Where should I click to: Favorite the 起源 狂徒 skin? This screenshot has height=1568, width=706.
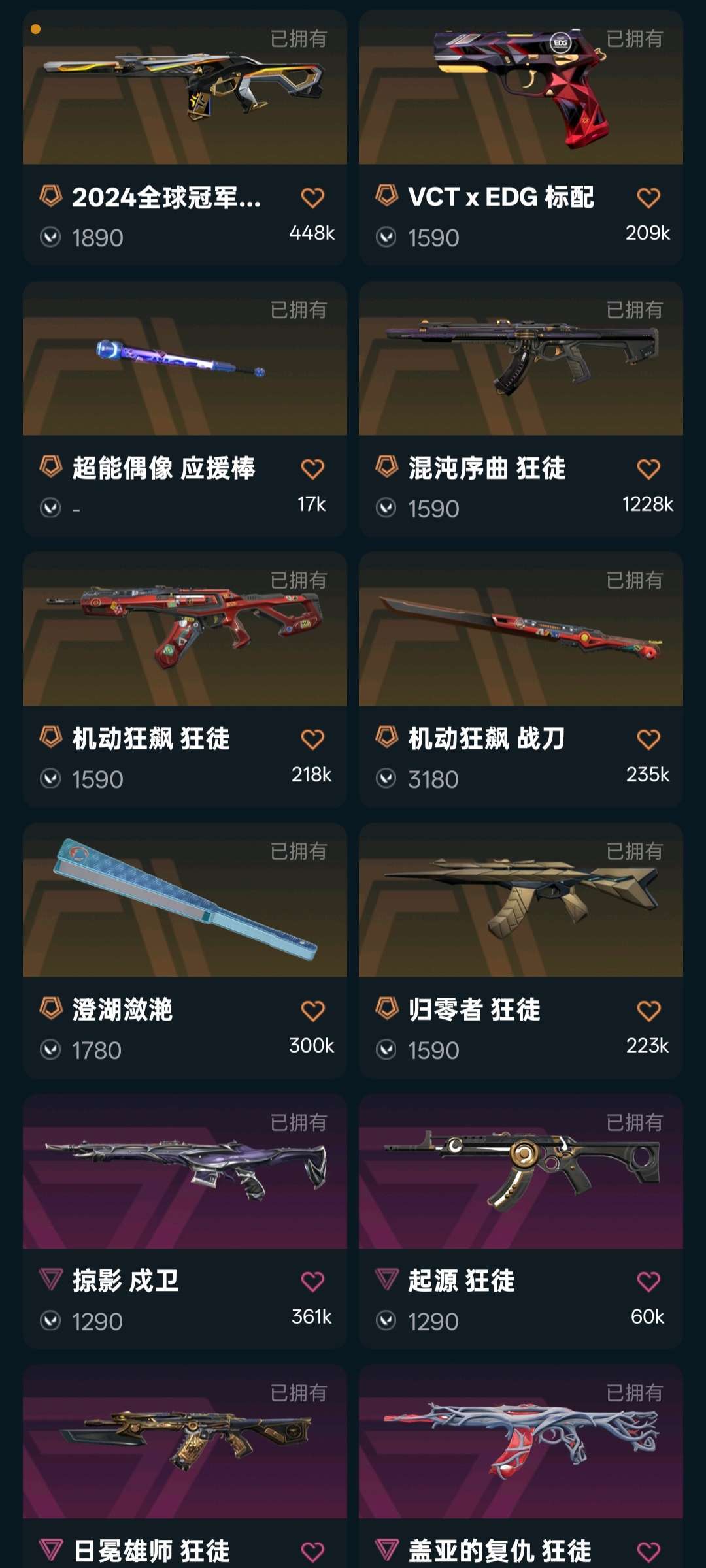(x=648, y=1282)
